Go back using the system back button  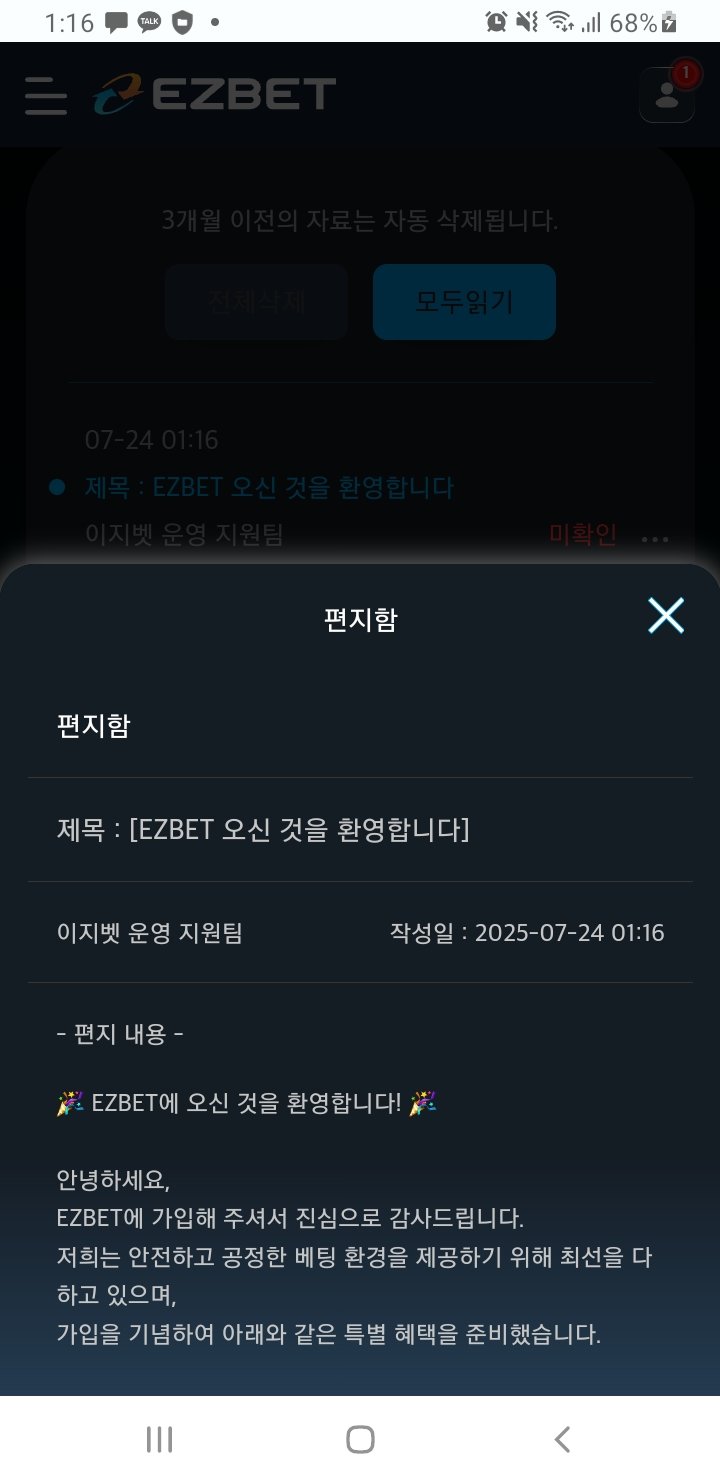(562, 1439)
